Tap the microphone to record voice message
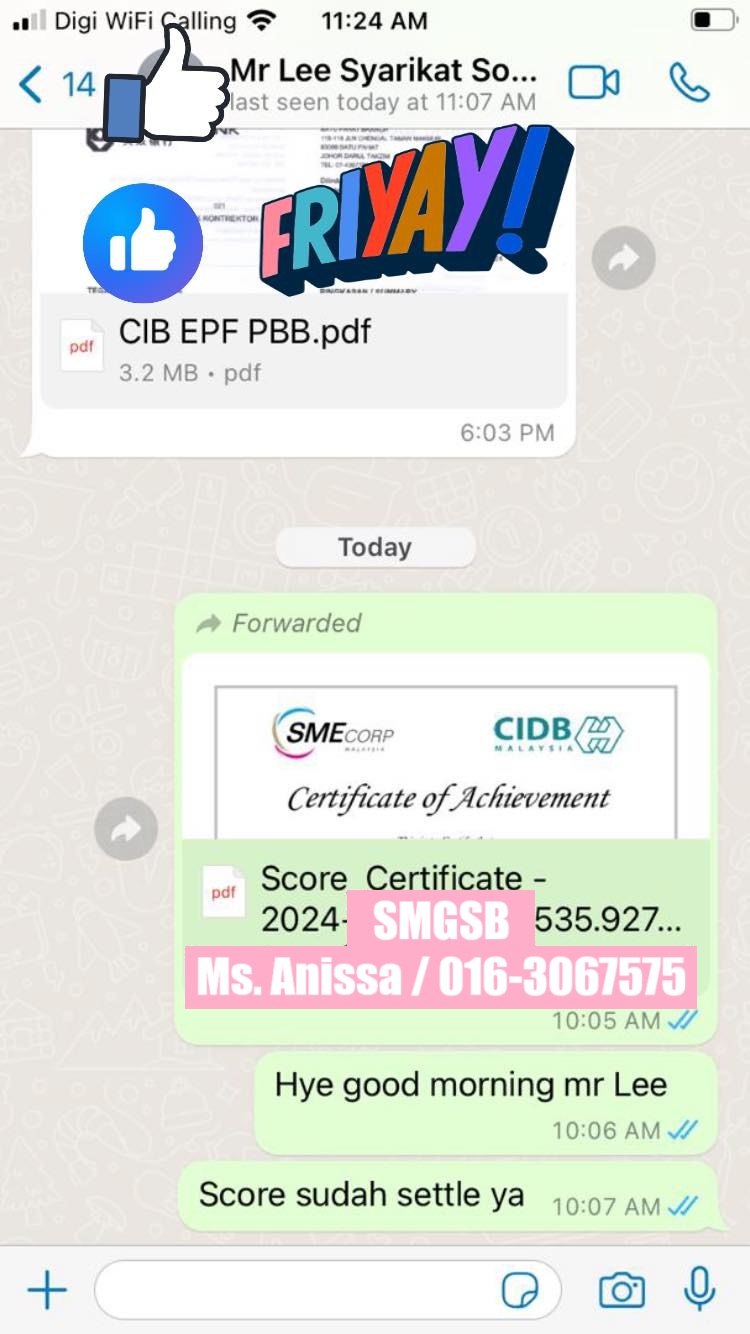Viewport: 750px width, 1334px height. 699,1290
